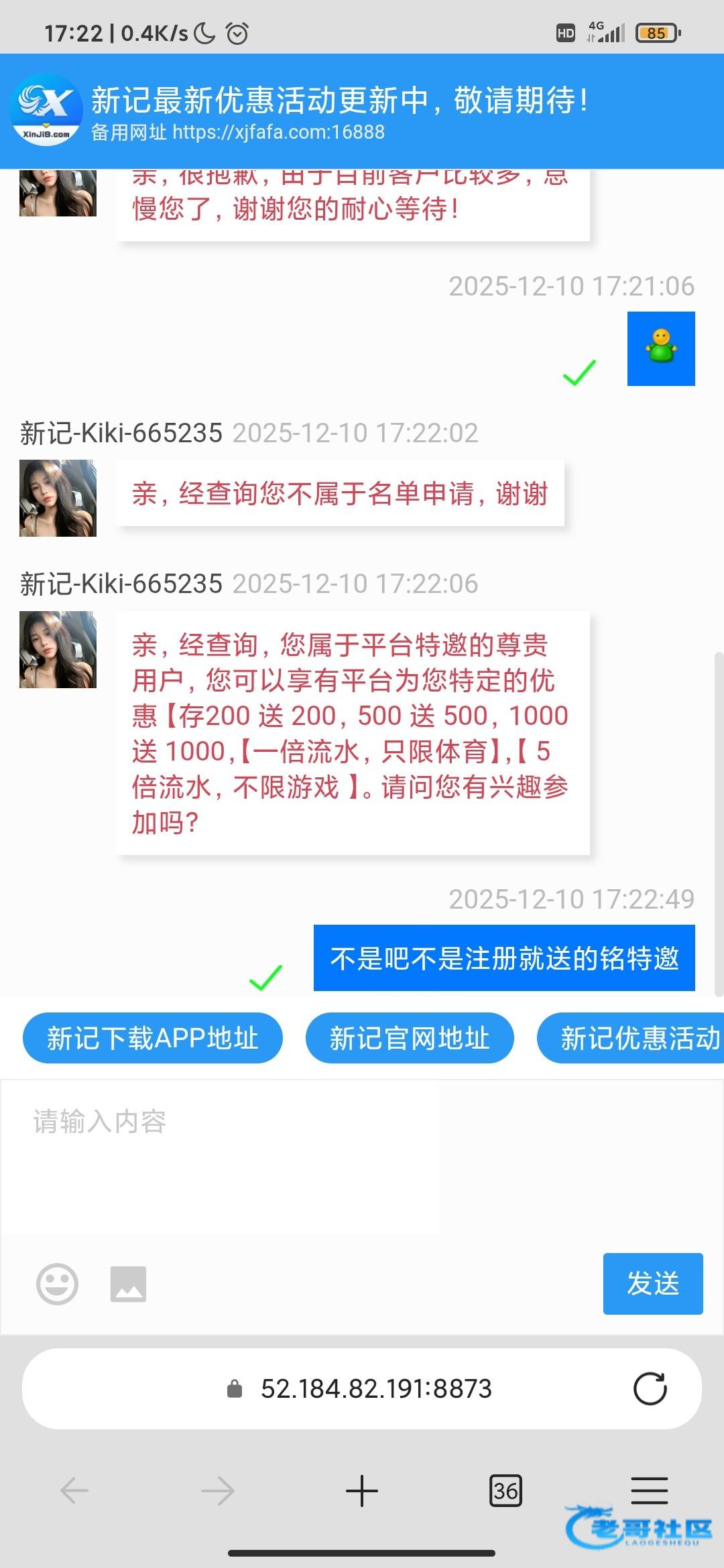
Task: Select the 新记官网地址 chip
Action: 410,1038
